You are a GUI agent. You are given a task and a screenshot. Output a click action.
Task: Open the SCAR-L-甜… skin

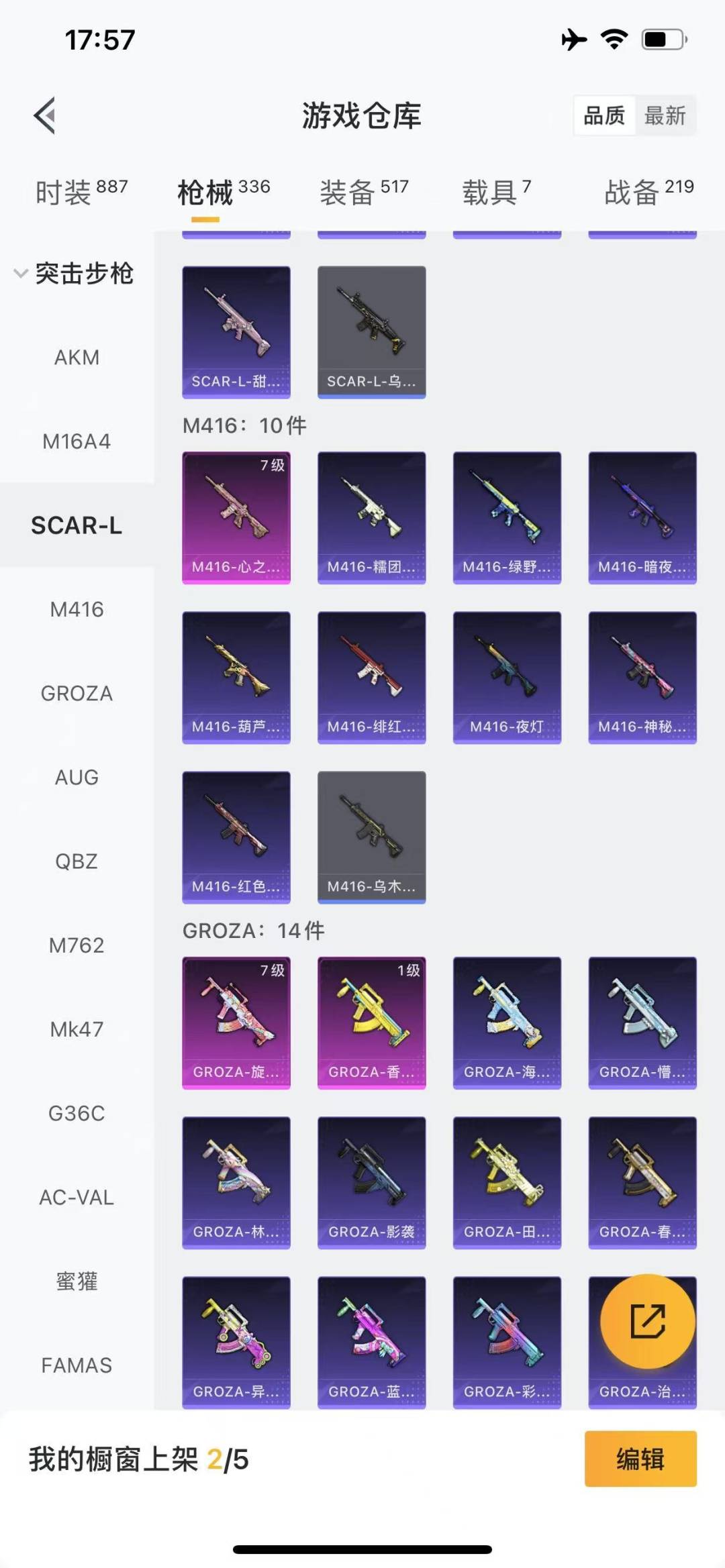point(236,331)
